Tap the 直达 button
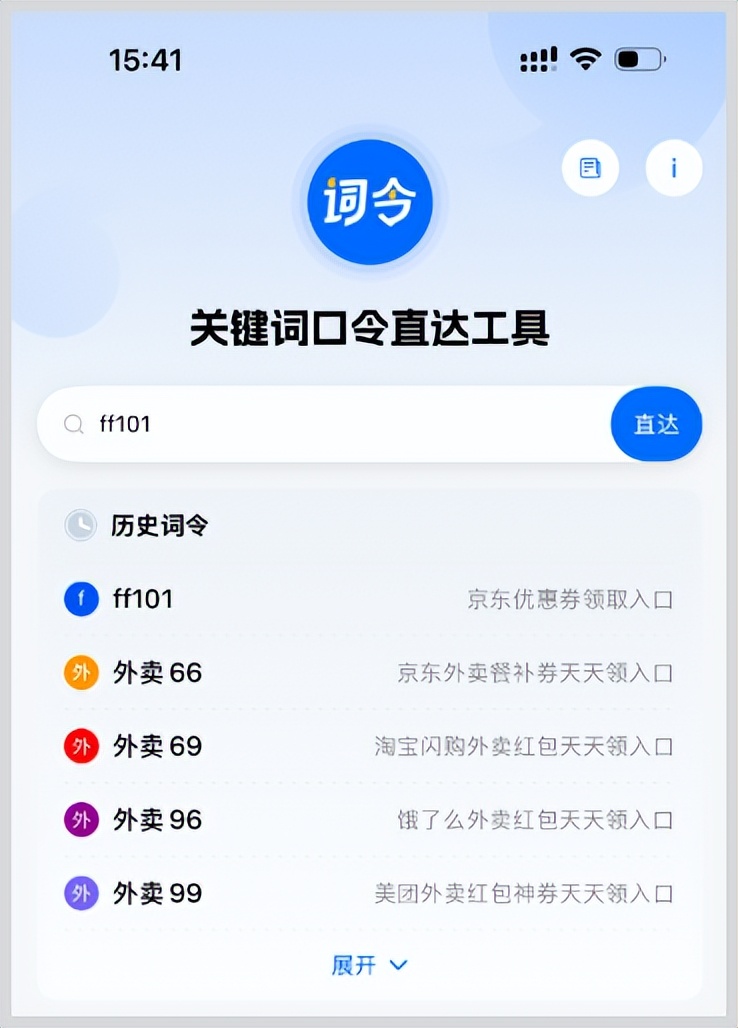The width and height of the screenshot is (738, 1028). (x=656, y=424)
